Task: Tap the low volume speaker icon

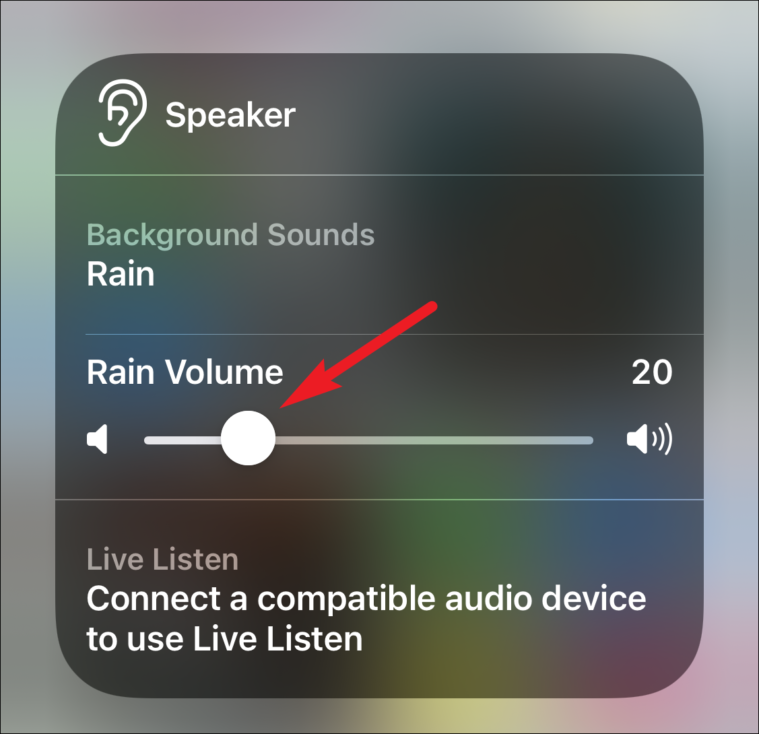Action: (98, 440)
